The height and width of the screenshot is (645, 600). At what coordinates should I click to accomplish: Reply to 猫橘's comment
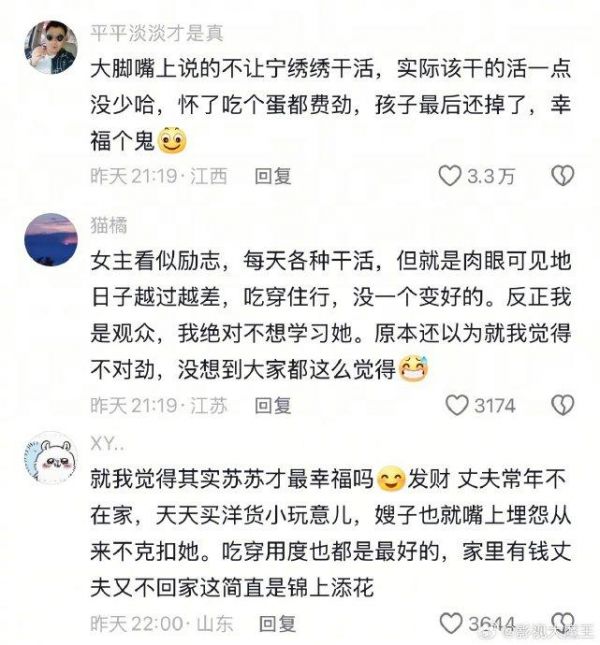[x=273, y=405]
